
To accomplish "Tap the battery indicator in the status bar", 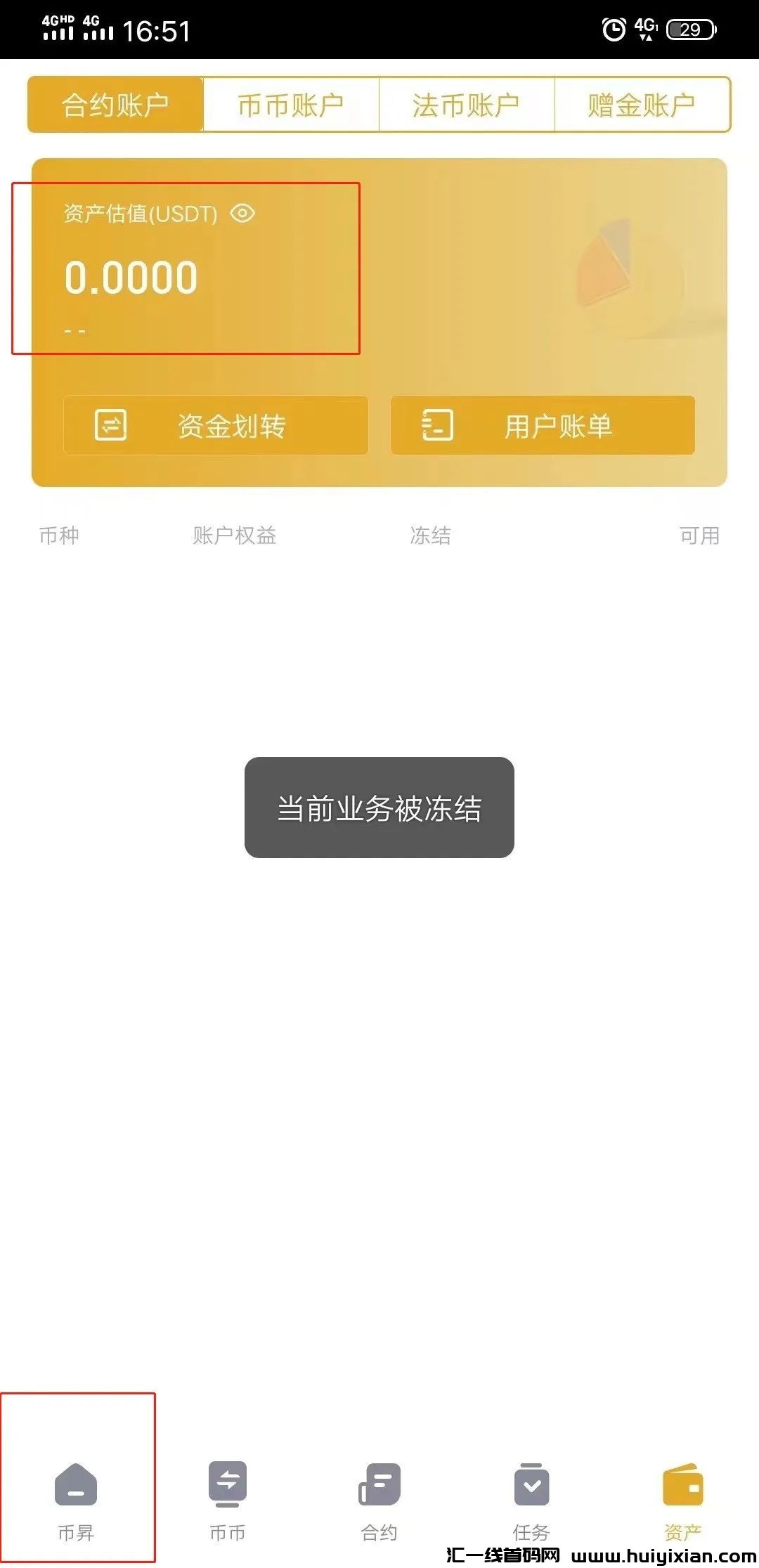I will point(689,30).
